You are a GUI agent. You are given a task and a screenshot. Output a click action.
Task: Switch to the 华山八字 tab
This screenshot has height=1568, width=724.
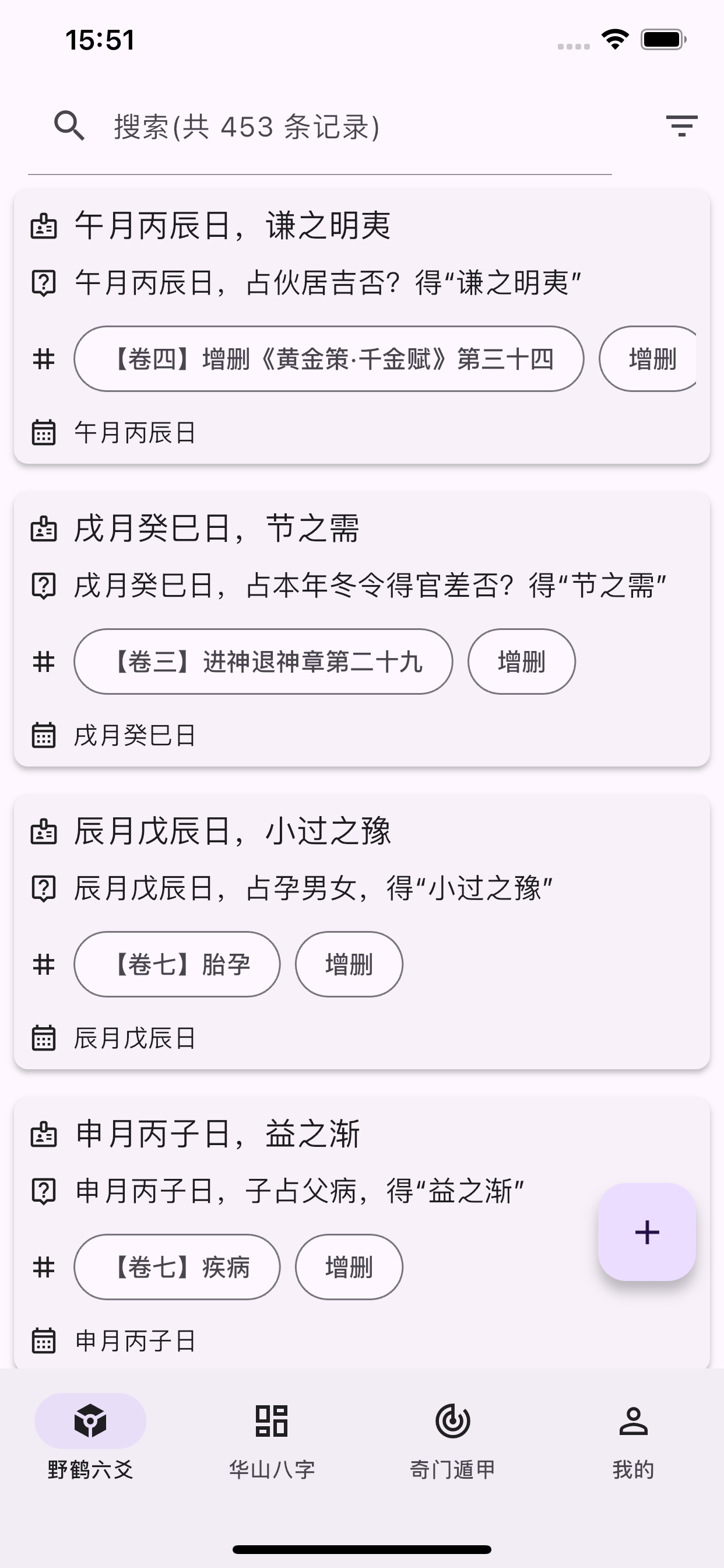(271, 1441)
